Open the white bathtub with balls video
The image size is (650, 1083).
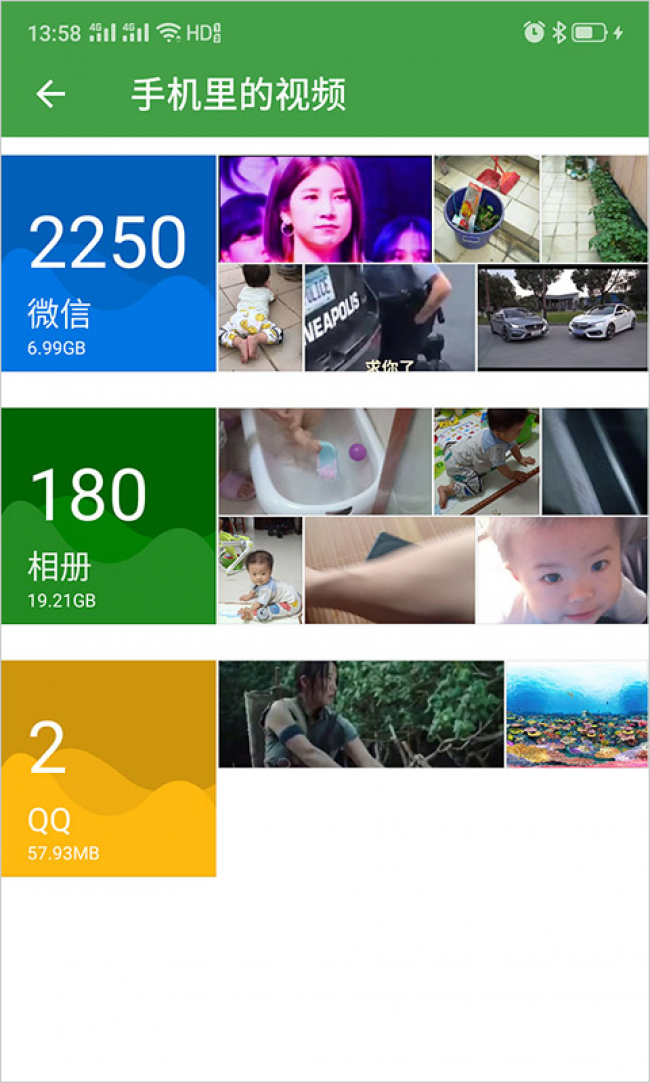325,461
